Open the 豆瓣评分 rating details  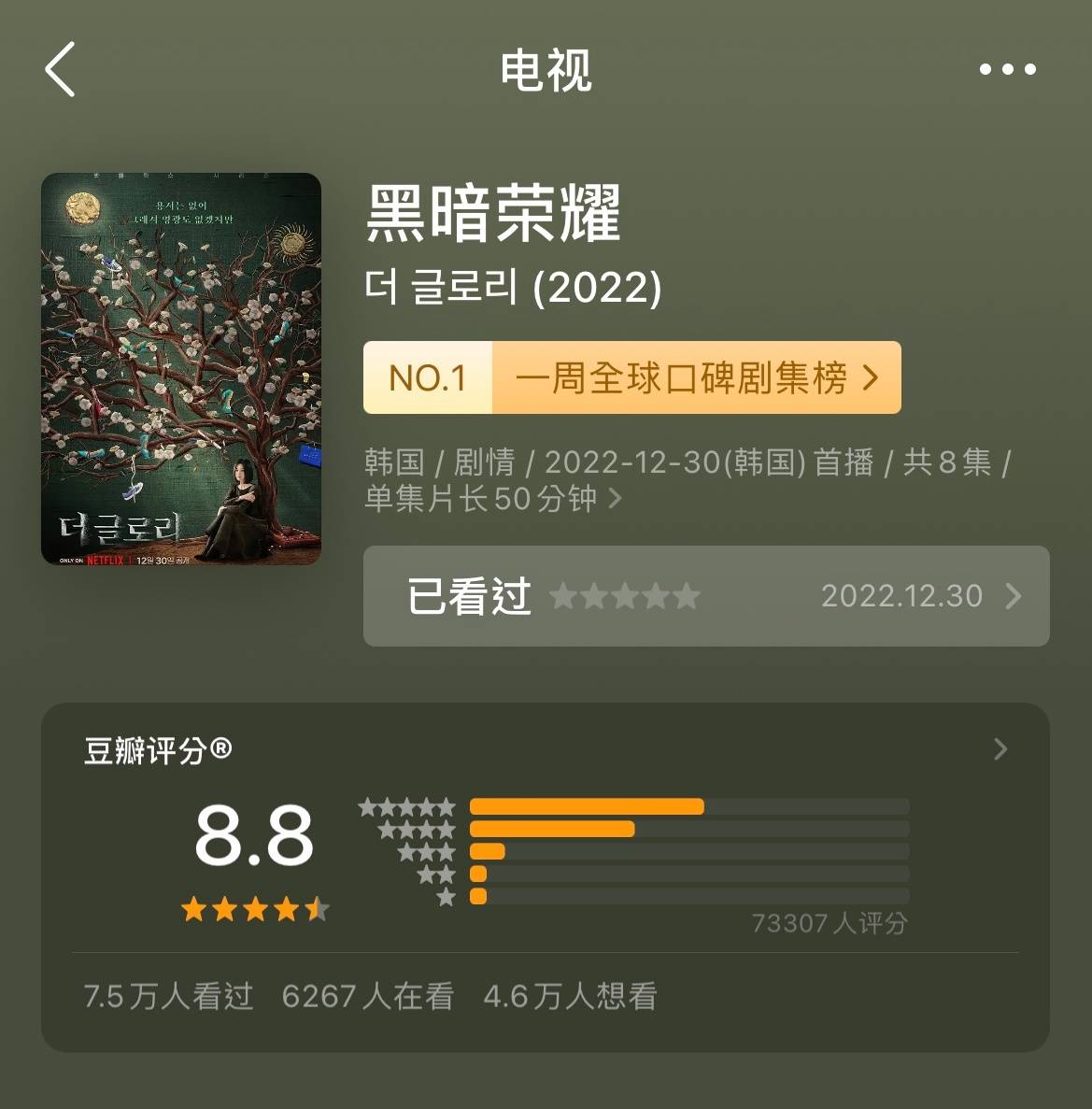coord(1000,749)
